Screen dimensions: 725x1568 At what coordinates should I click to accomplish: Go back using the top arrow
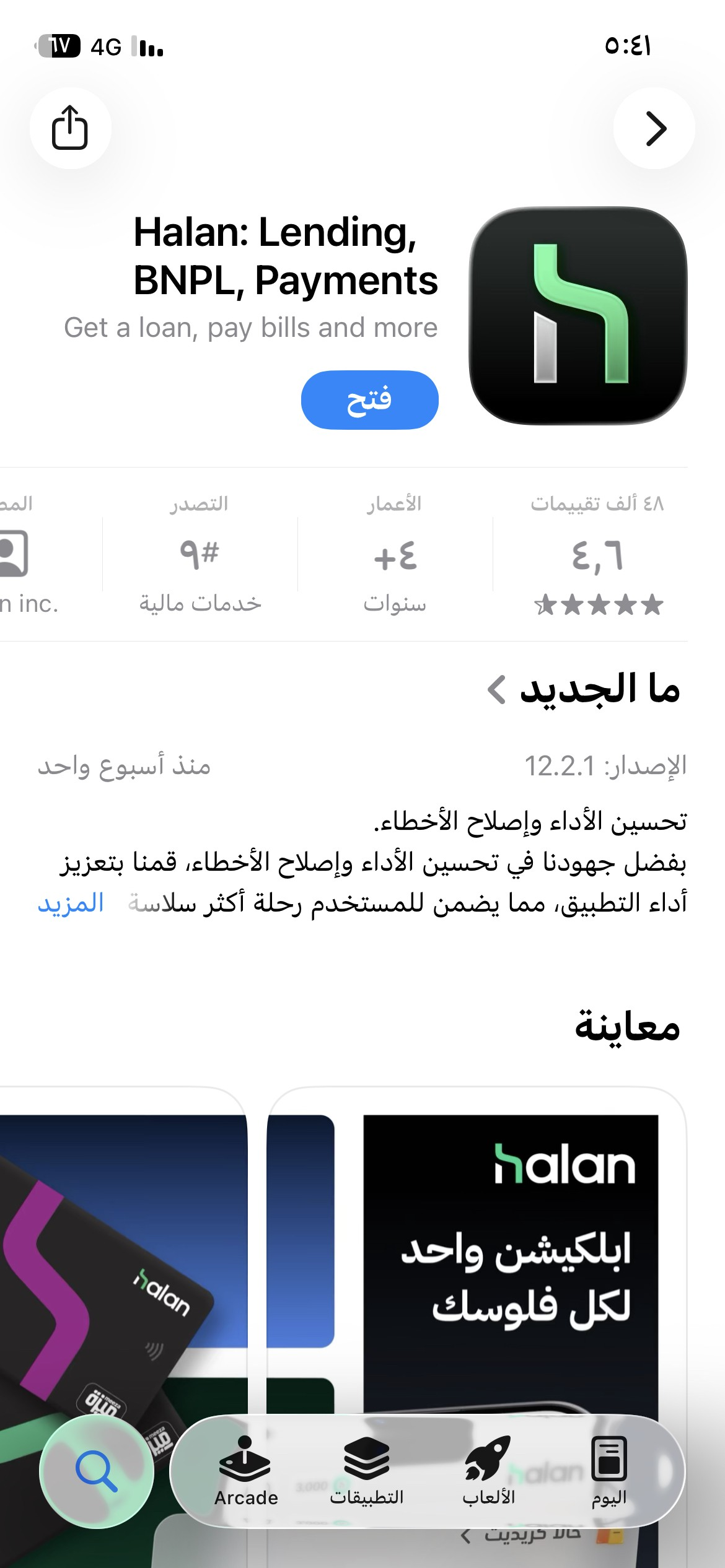coord(654,128)
